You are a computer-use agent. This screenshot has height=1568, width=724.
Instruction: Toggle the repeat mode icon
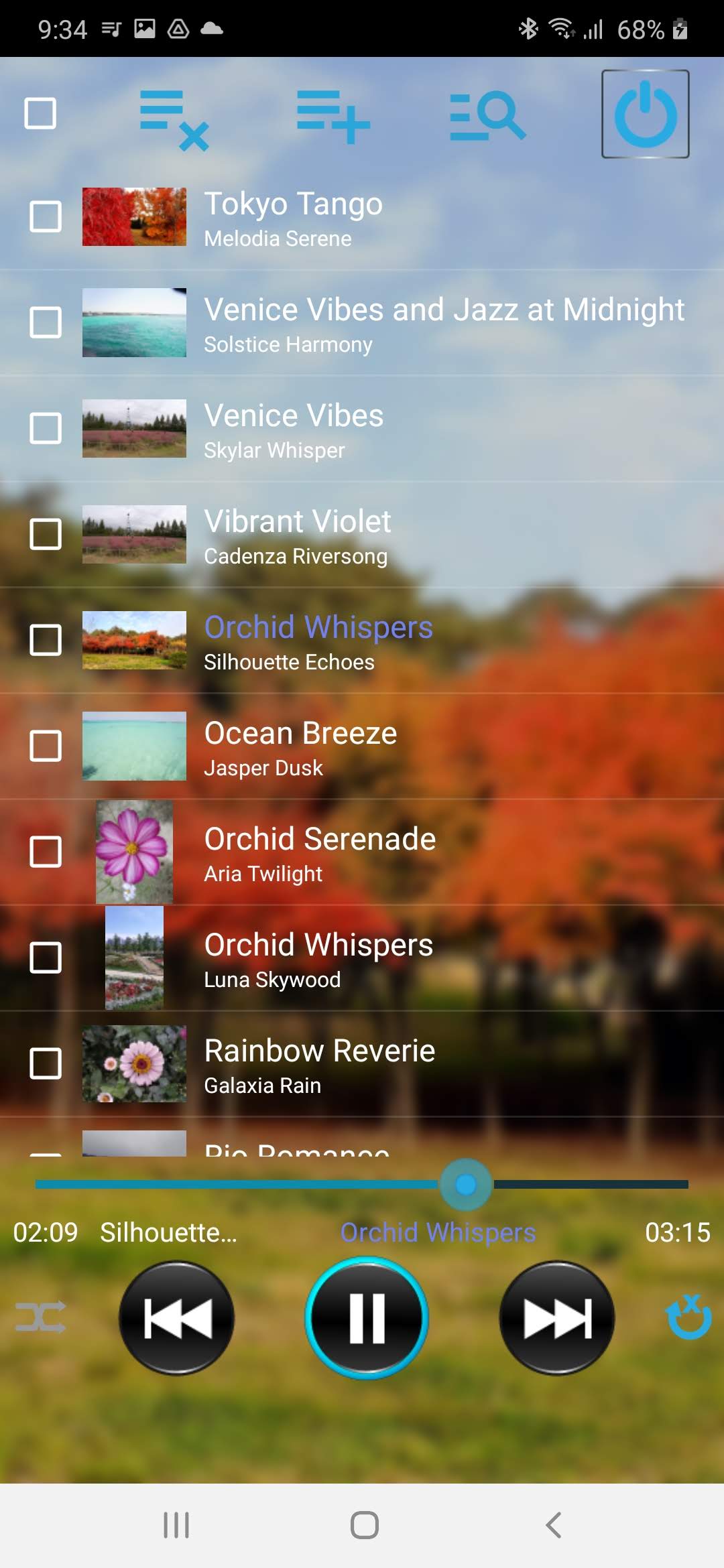coord(688,1317)
